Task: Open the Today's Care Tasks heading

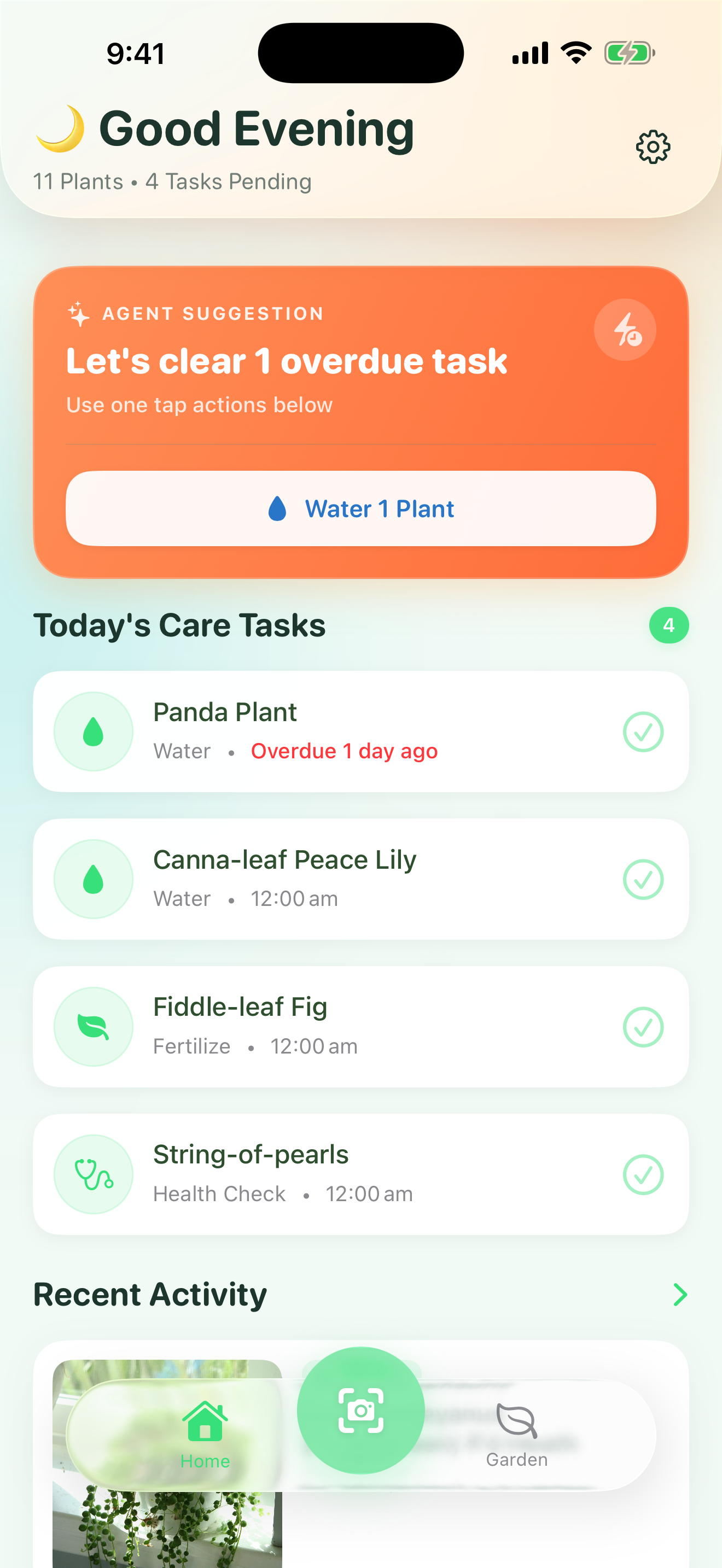Action: click(180, 624)
